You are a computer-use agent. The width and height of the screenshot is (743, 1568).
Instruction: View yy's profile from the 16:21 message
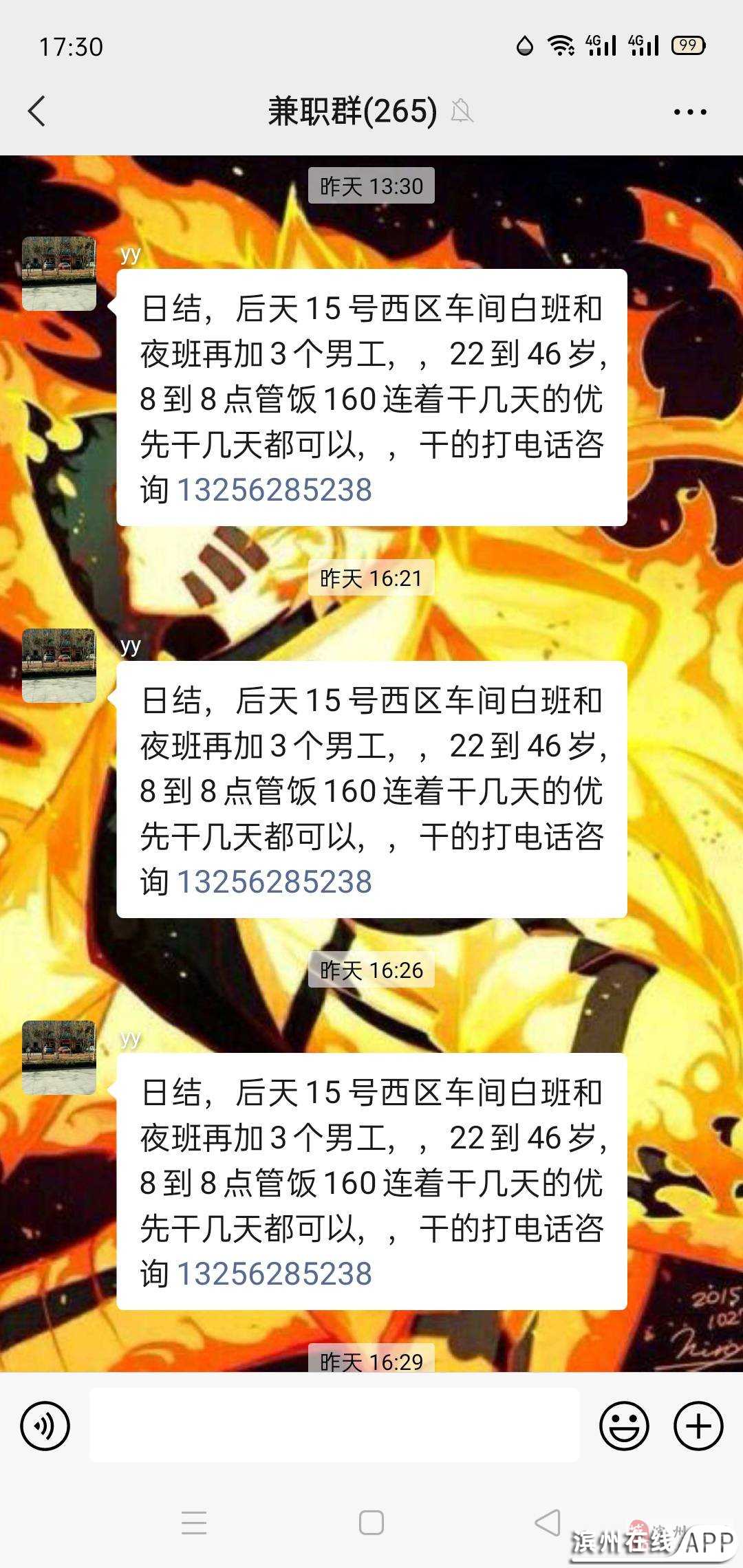59,666
